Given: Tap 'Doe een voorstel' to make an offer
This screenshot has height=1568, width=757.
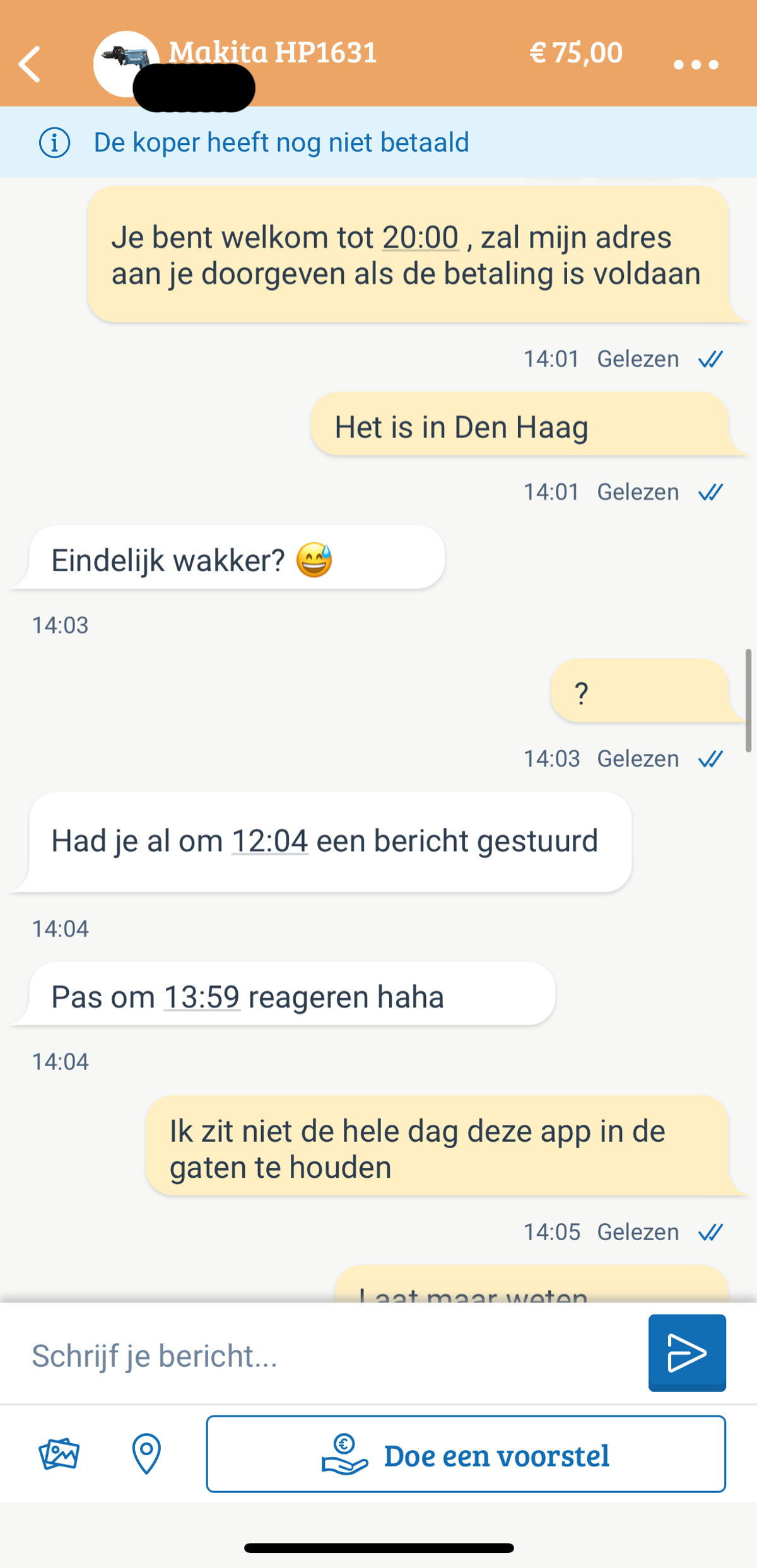Looking at the screenshot, I should 466,1454.
